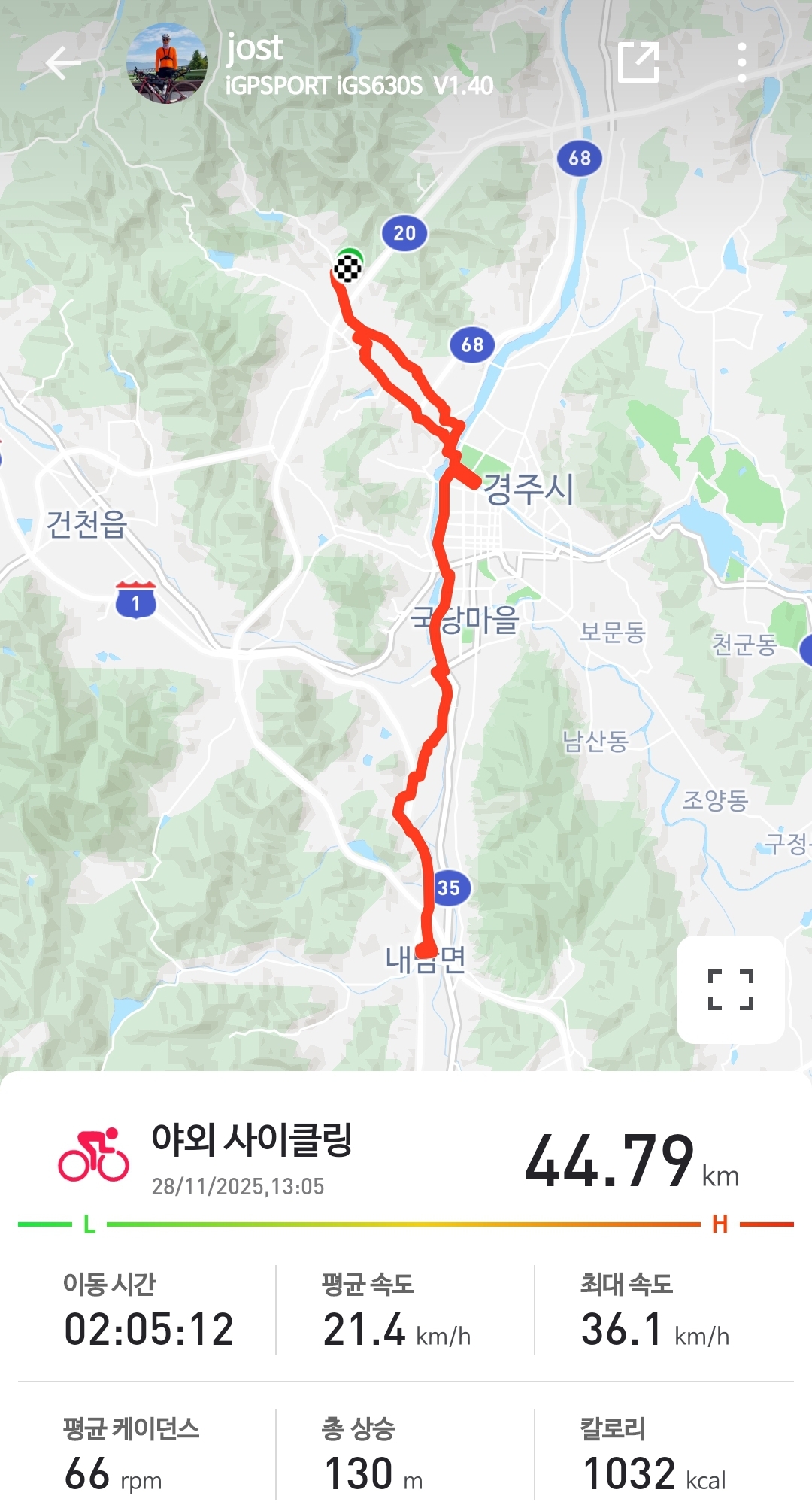Open jost's profile picture
This screenshot has height=1505, width=812.
[166, 63]
